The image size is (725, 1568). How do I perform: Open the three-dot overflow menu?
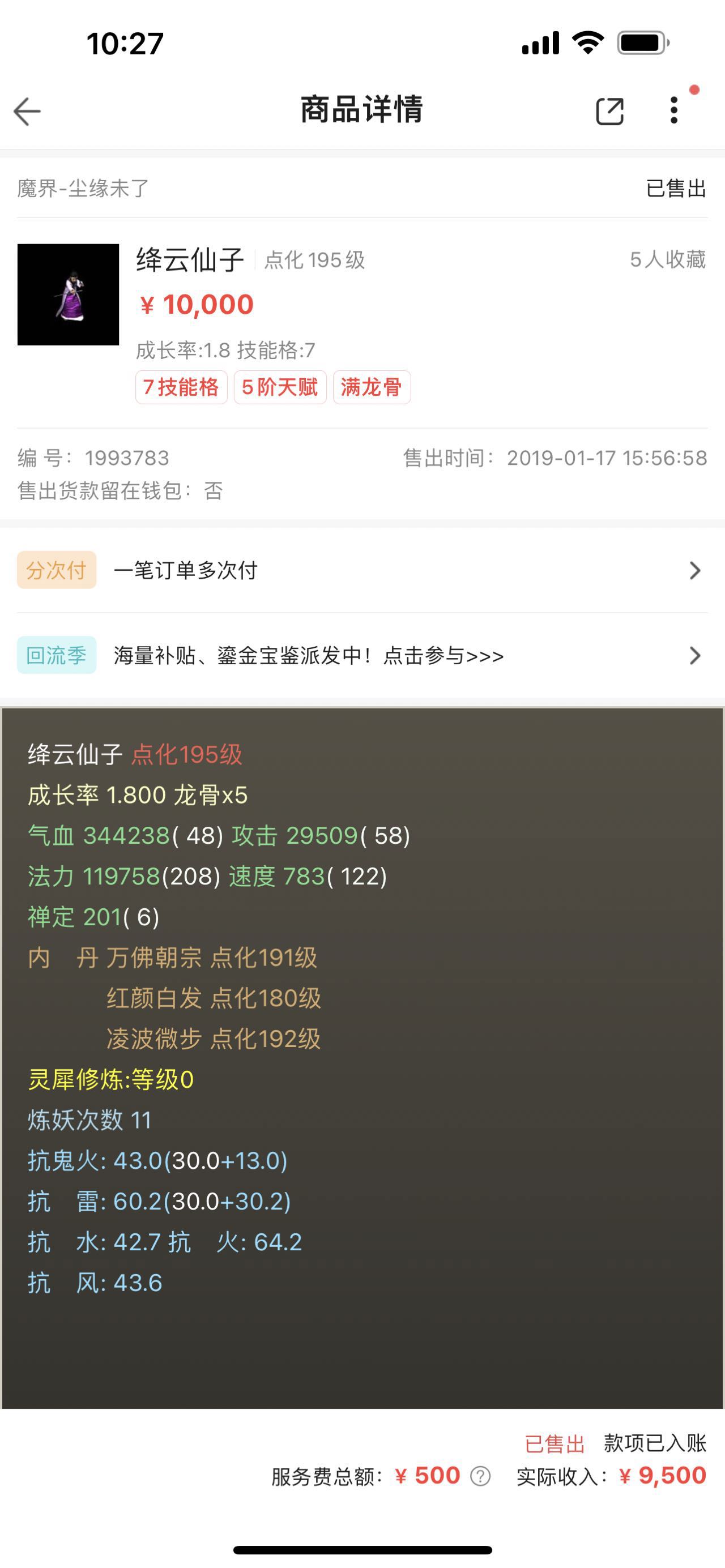coord(674,110)
